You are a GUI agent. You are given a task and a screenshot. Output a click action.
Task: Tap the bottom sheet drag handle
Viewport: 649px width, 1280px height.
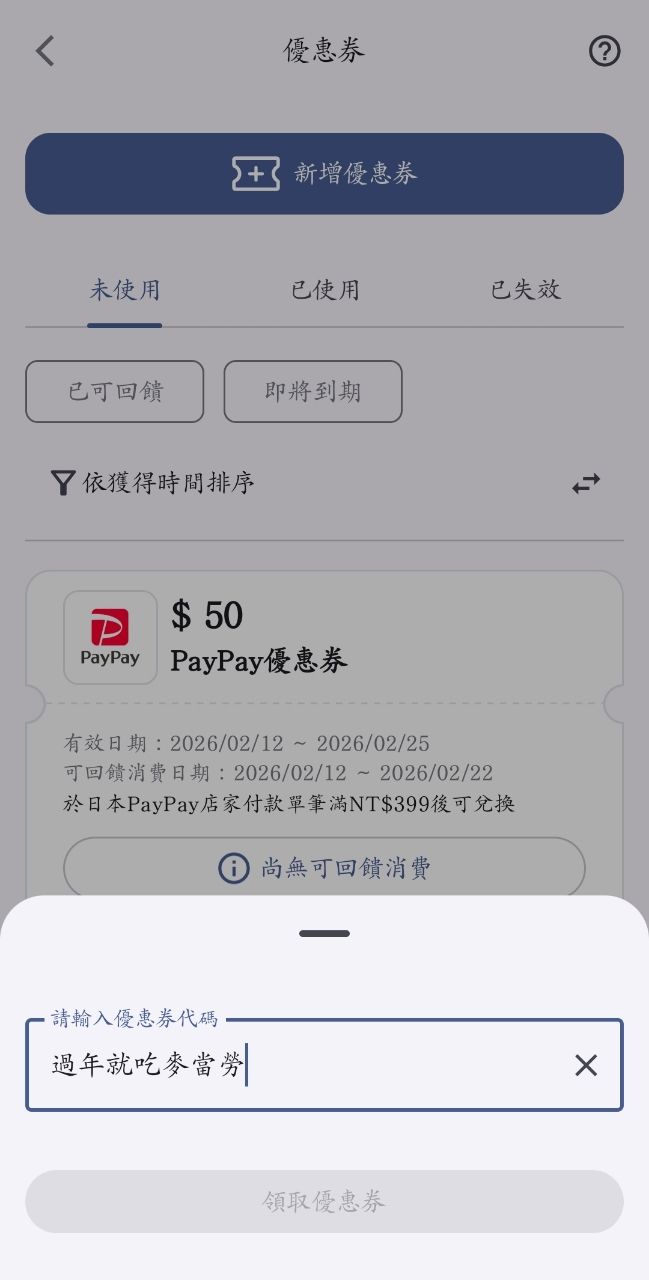pyautogui.click(x=324, y=933)
